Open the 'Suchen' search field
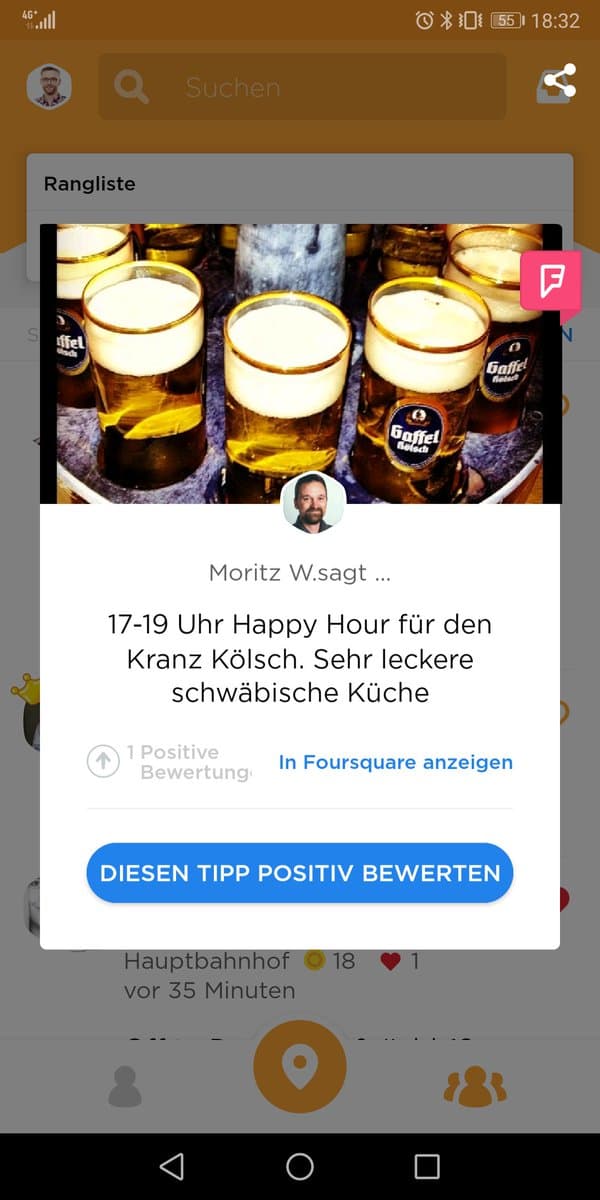 coord(302,87)
